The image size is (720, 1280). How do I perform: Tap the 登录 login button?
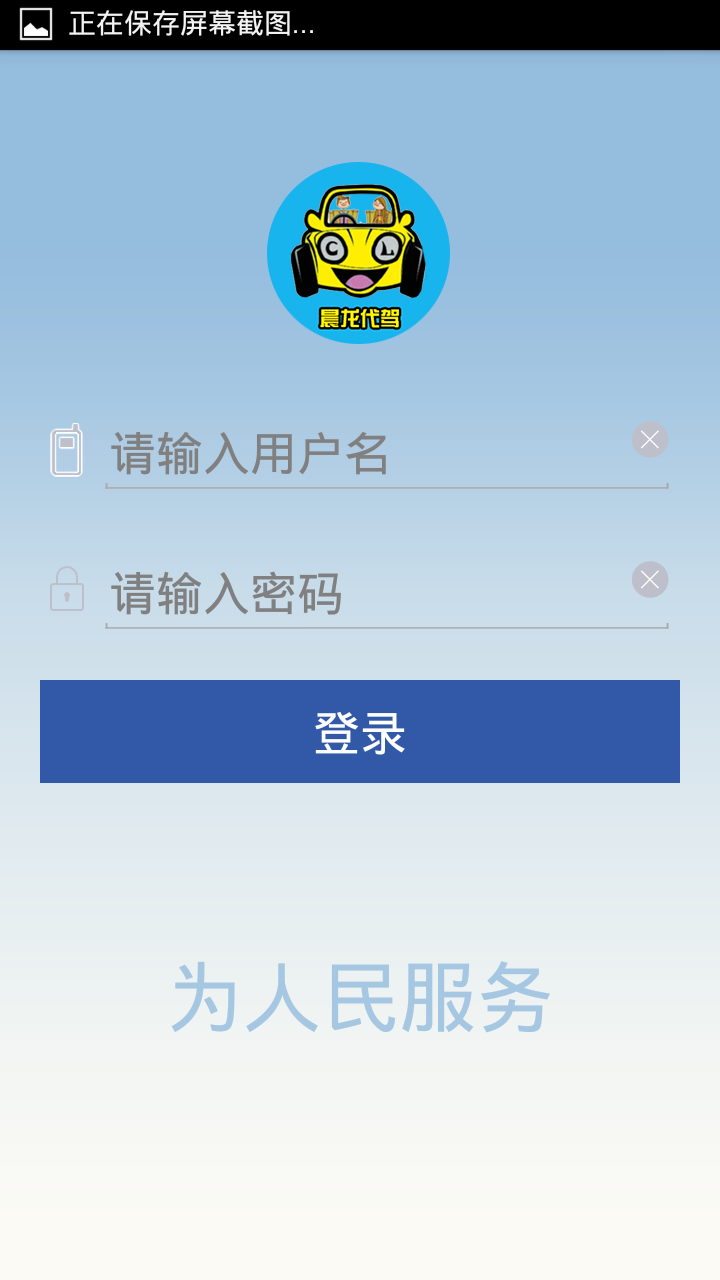click(x=360, y=732)
